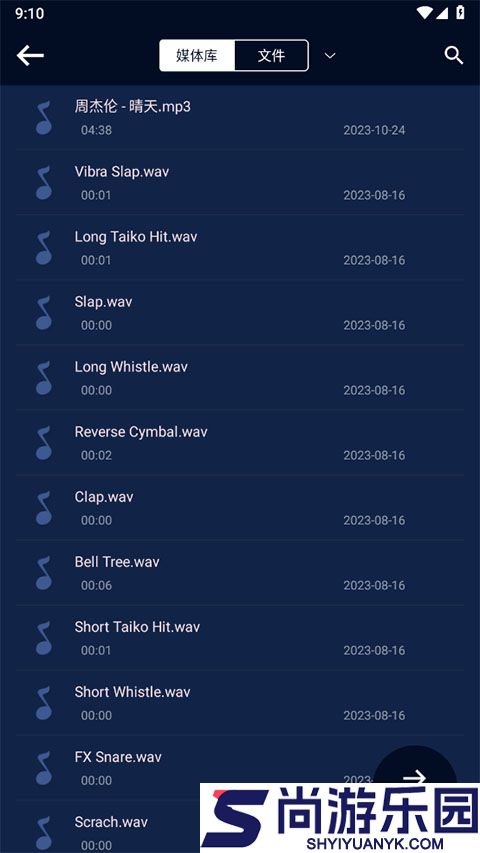The height and width of the screenshot is (853, 480).
Task: Open the search magnifier icon
Action: 454,55
